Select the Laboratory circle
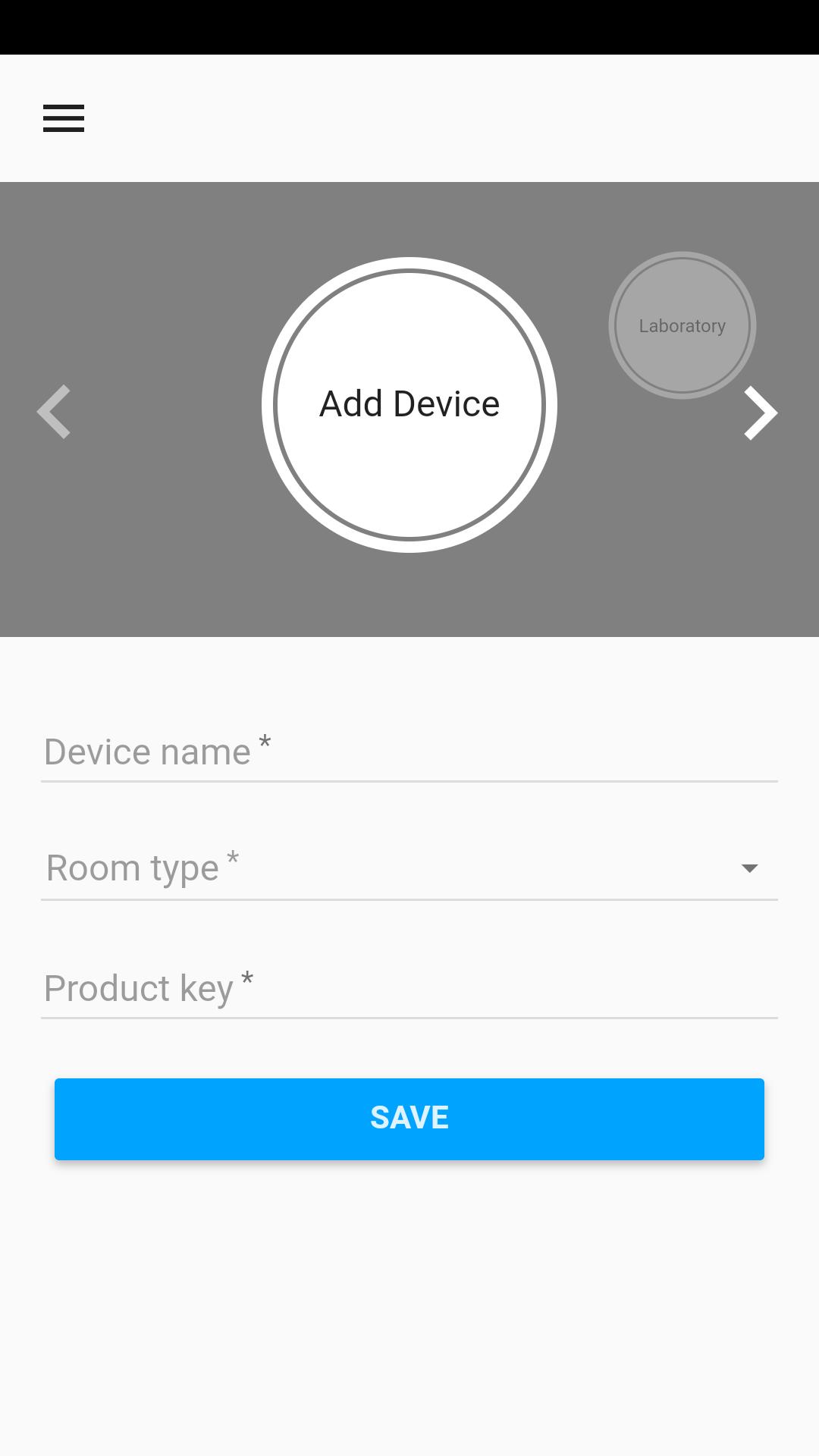The height and width of the screenshot is (1456, 819). point(682,325)
